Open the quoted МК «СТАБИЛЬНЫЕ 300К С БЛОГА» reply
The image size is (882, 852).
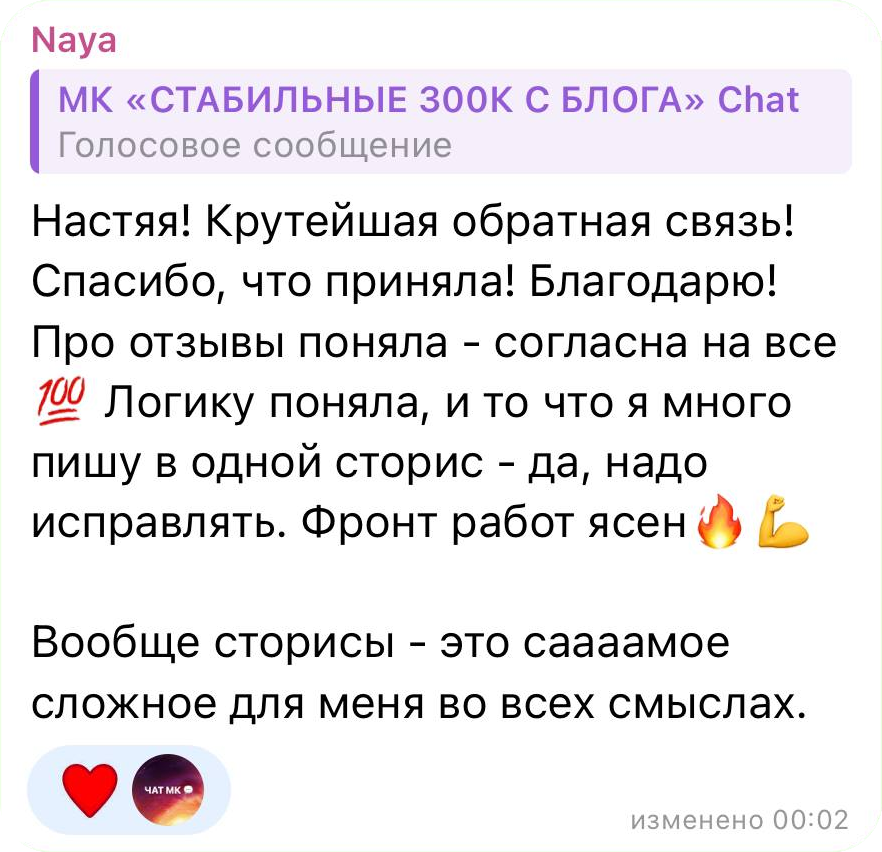click(x=440, y=122)
